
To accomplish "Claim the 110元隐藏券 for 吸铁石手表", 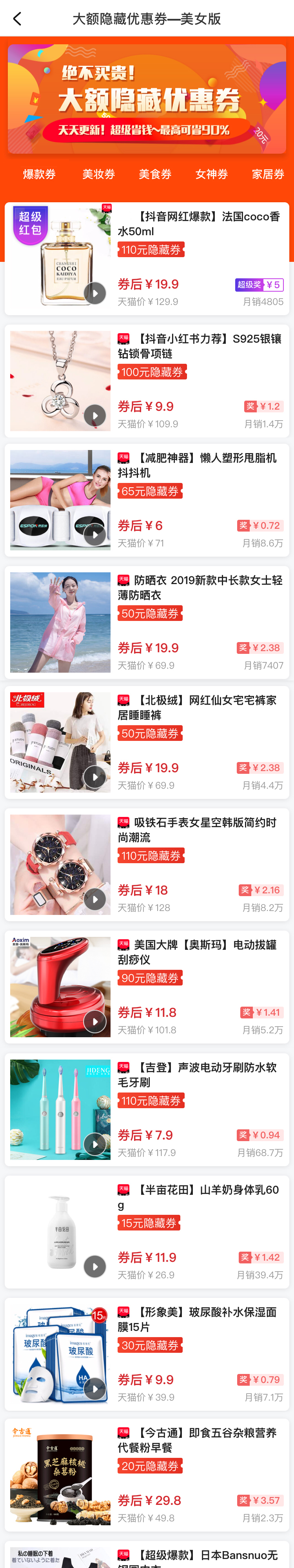I will [x=151, y=856].
